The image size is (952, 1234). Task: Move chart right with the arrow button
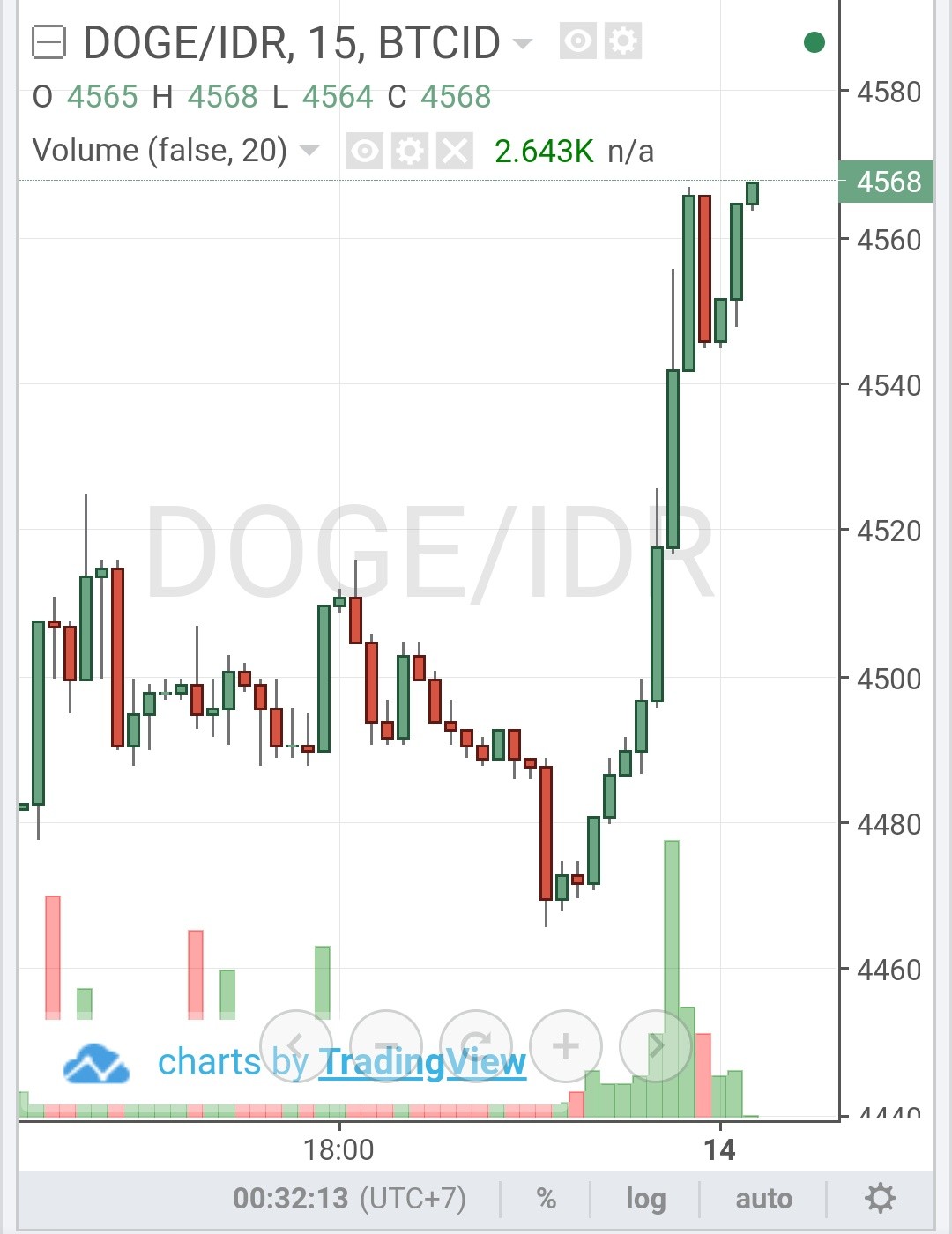pyautogui.click(x=656, y=1046)
